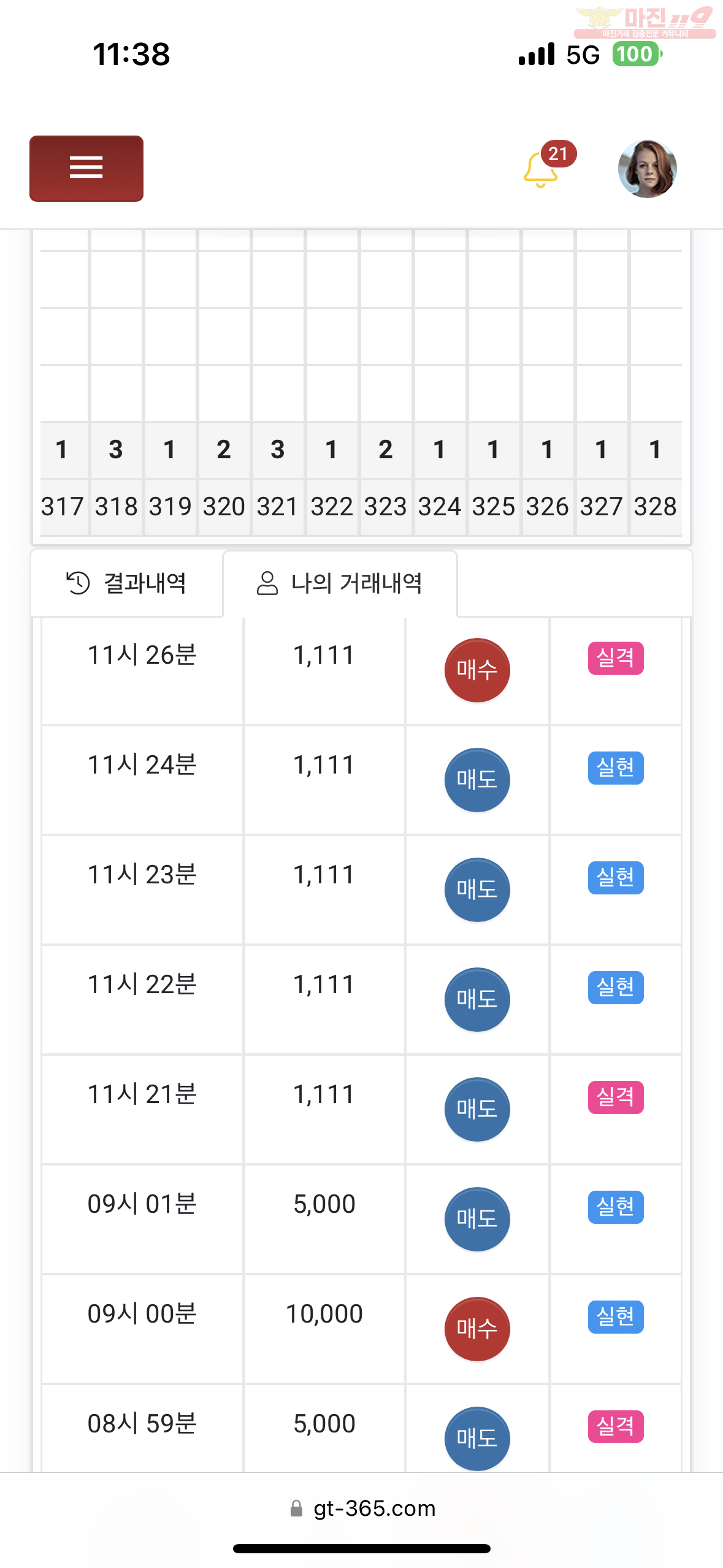
Task: Switch to the 결과내역 tab
Action: tap(126, 583)
